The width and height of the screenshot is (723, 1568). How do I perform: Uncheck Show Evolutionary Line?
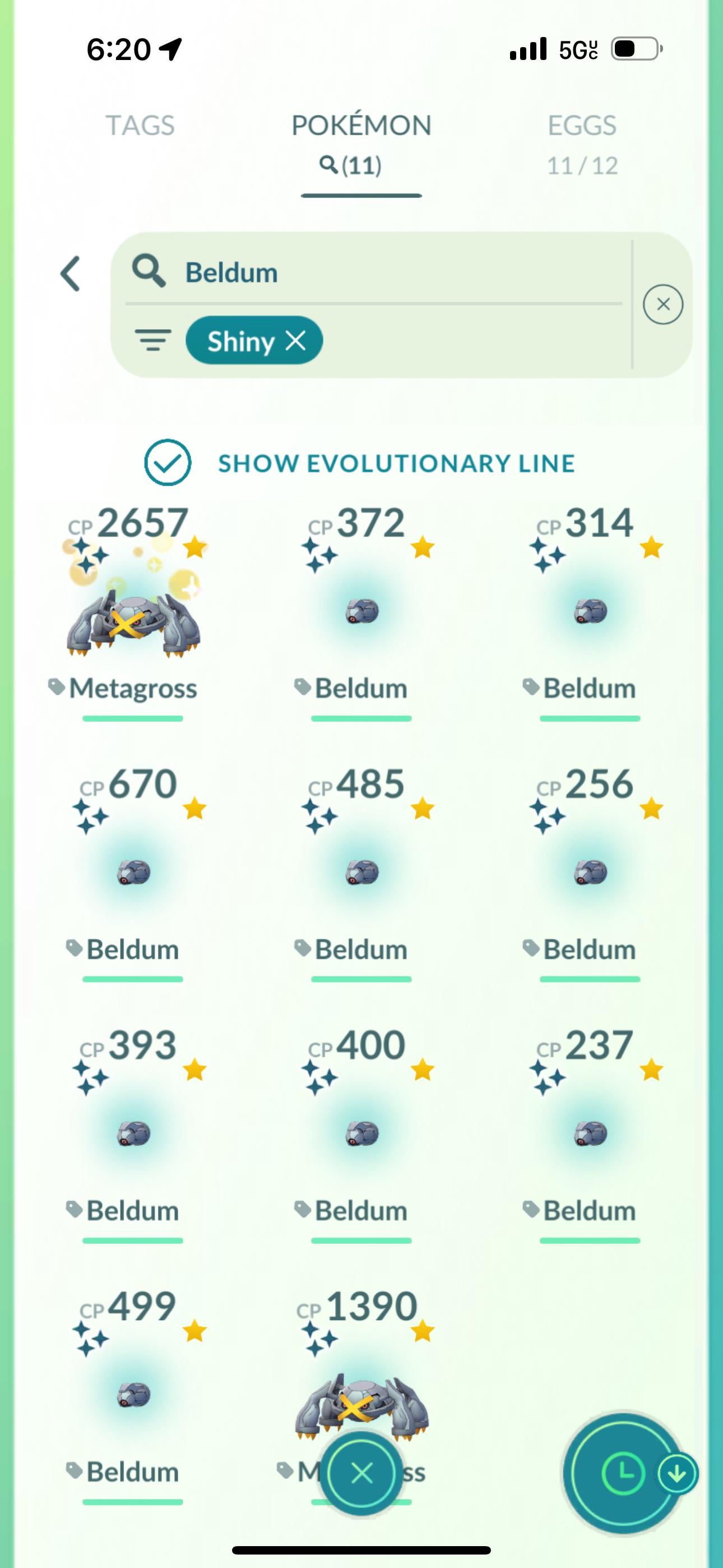coord(168,463)
